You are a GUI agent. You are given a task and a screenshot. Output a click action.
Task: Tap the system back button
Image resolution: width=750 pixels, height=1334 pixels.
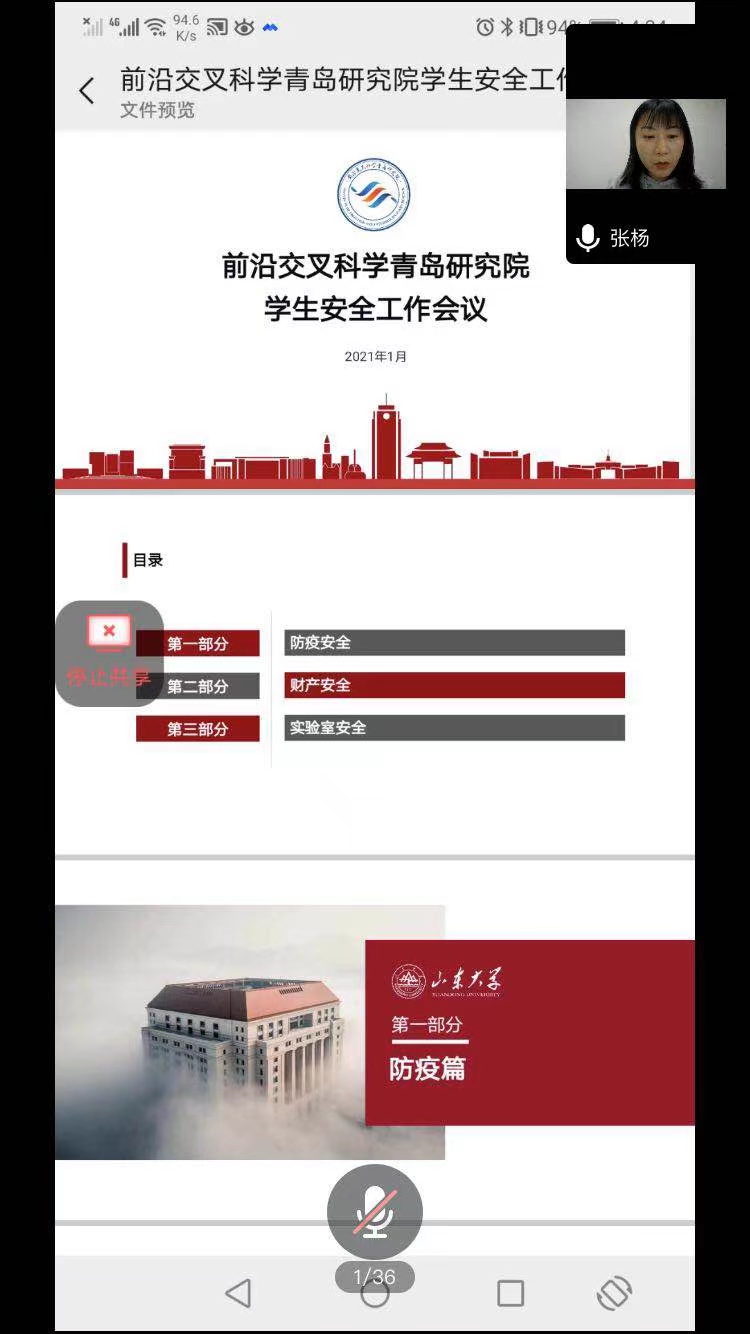click(238, 1293)
